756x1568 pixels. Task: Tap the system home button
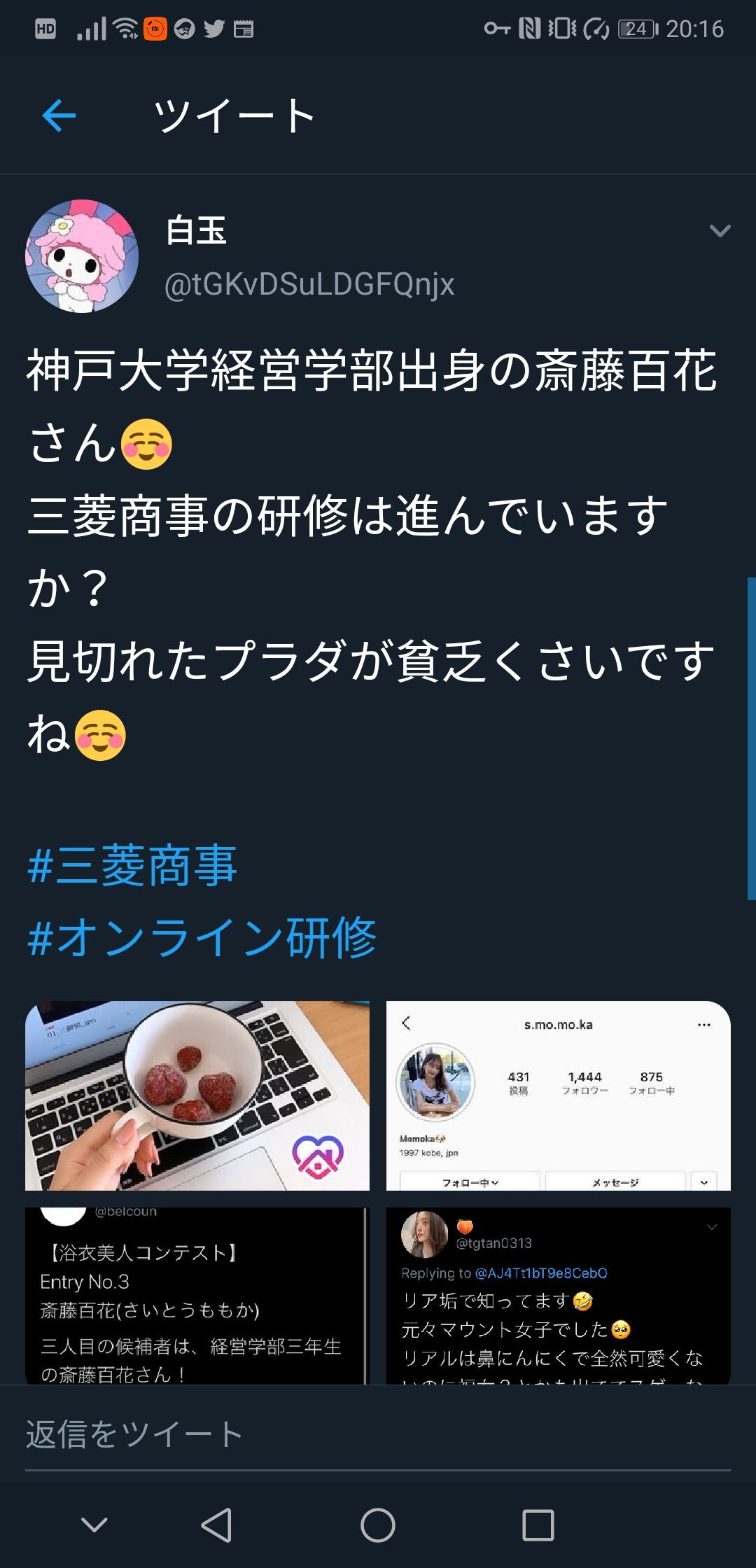tap(378, 1525)
